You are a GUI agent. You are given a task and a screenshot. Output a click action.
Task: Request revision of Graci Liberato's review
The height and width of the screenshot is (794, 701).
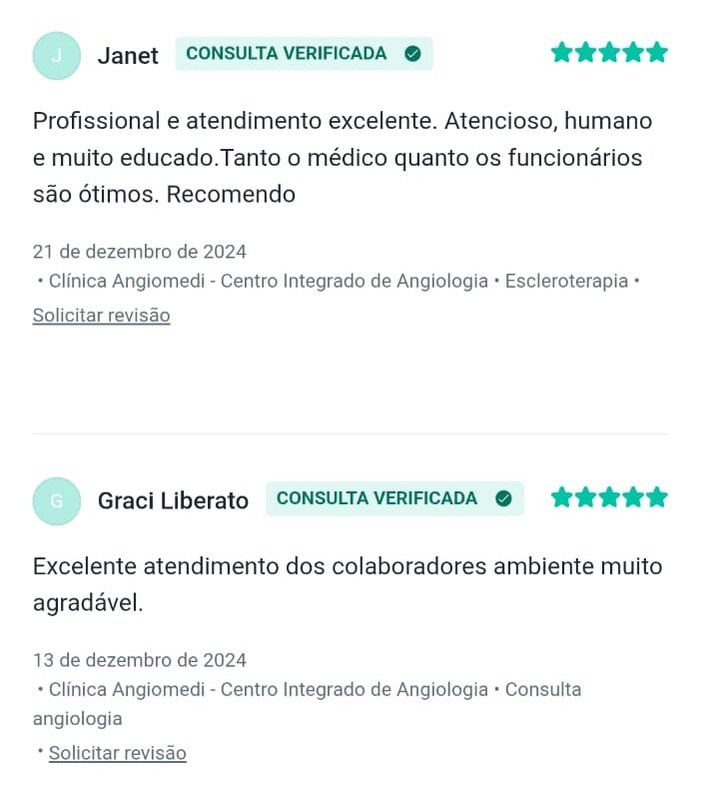117,753
